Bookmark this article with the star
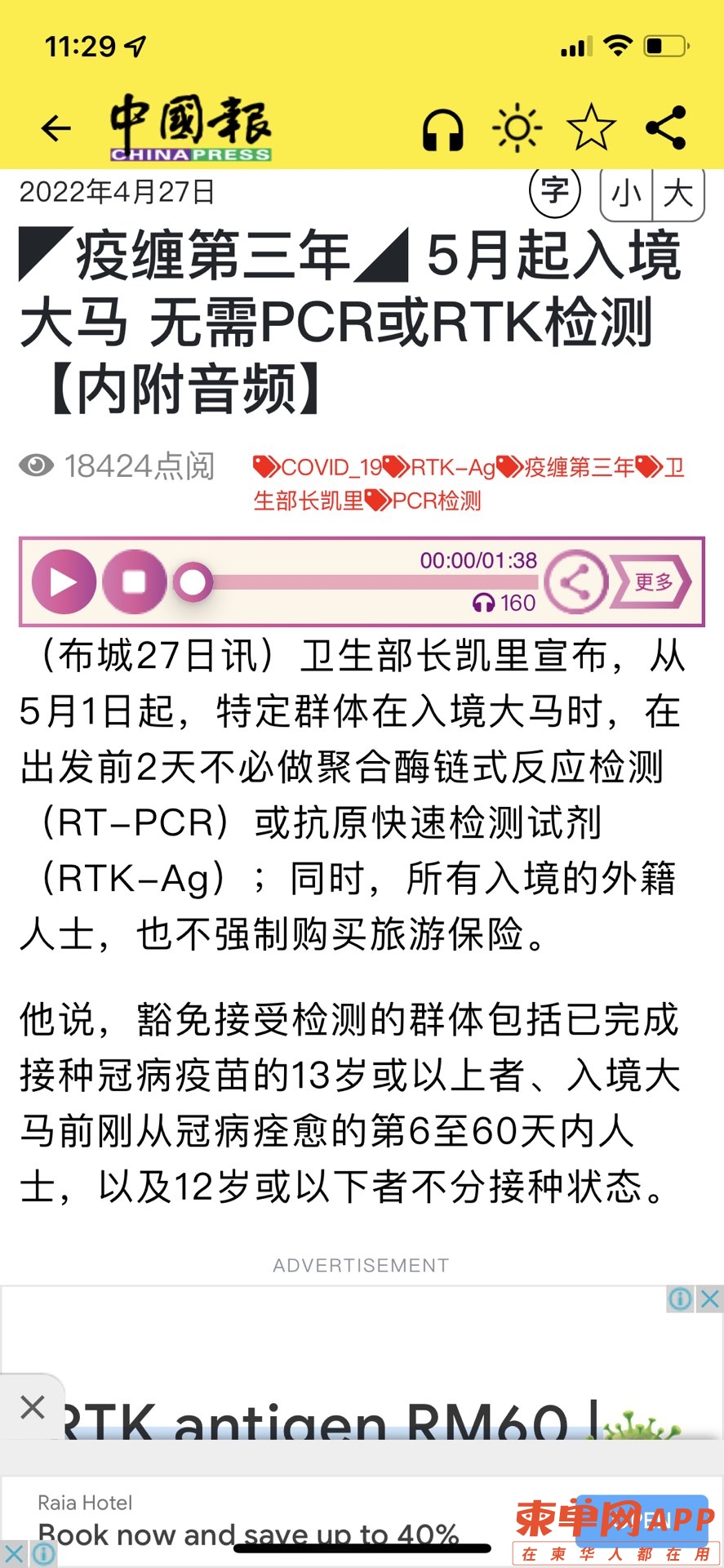724x1568 pixels. tap(591, 129)
